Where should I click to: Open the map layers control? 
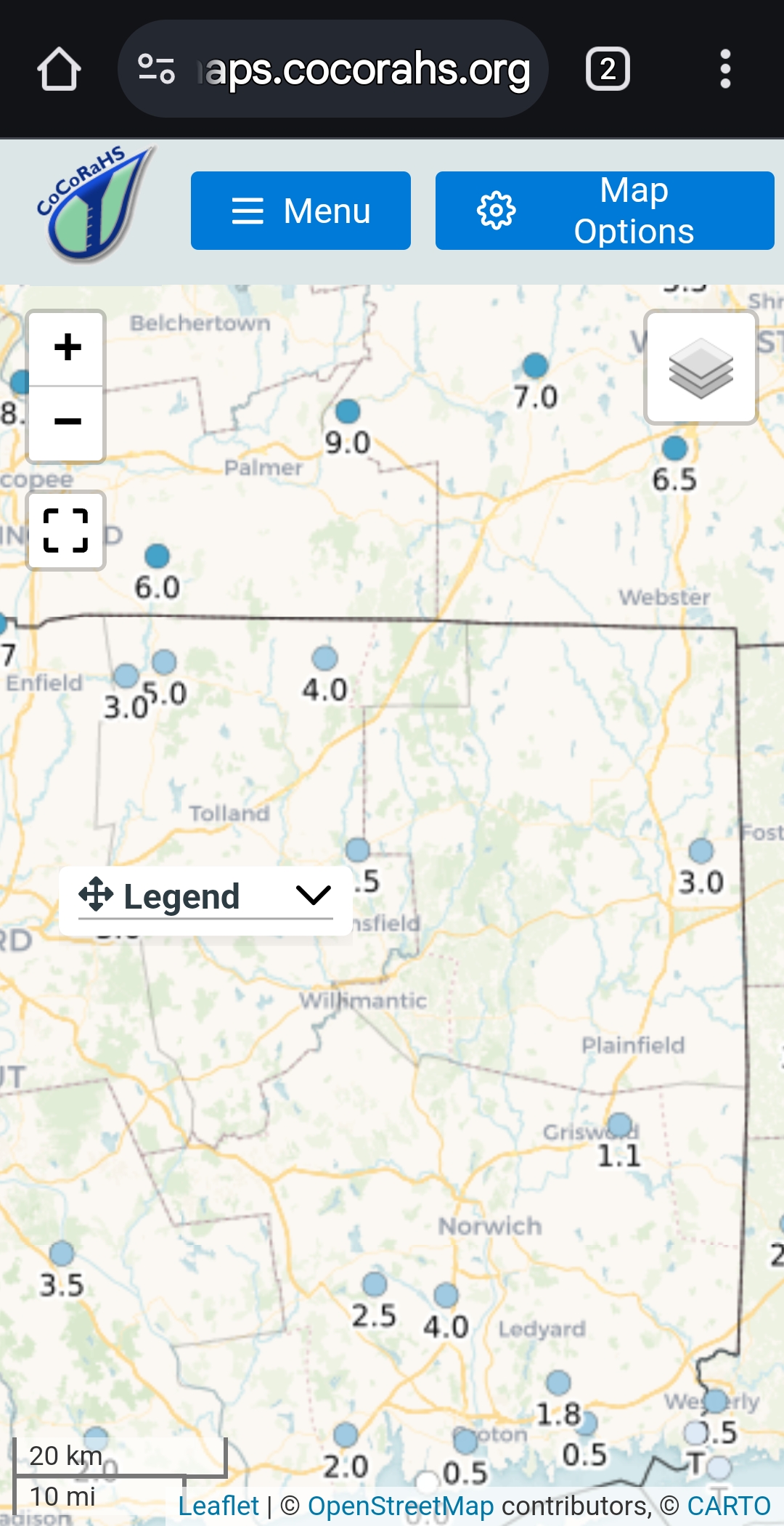click(701, 368)
